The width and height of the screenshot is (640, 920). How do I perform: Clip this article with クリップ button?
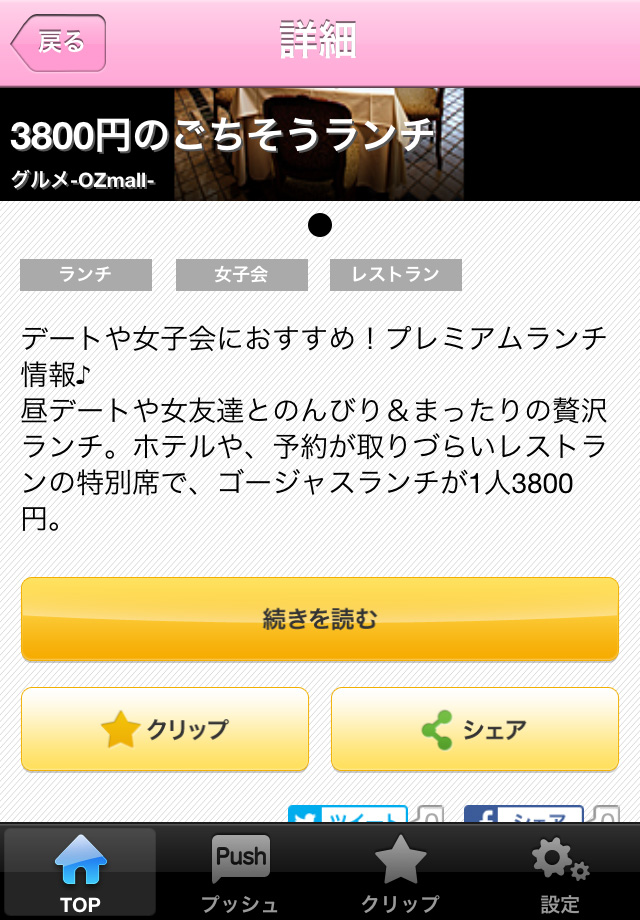click(x=165, y=729)
